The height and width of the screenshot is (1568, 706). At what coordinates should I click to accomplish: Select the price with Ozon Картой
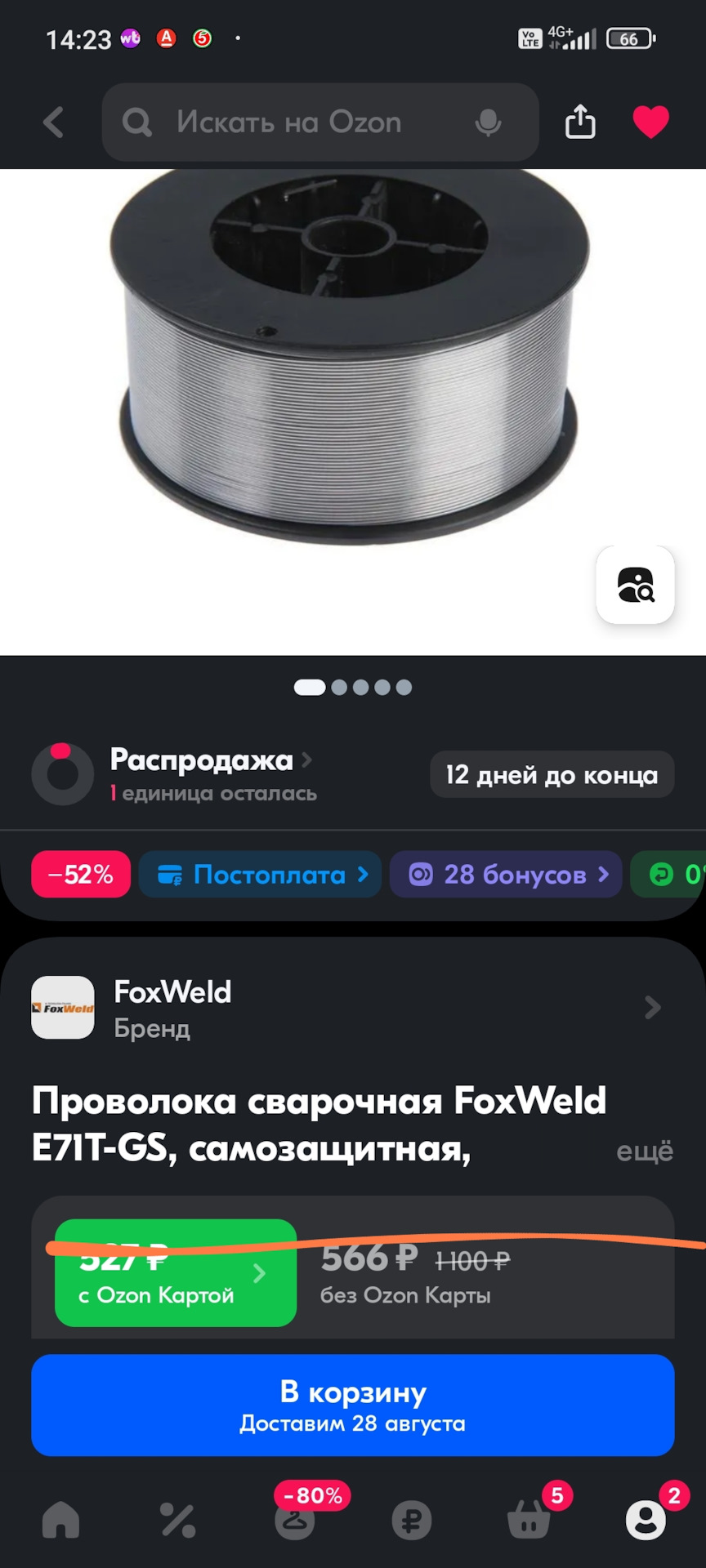click(x=175, y=1272)
